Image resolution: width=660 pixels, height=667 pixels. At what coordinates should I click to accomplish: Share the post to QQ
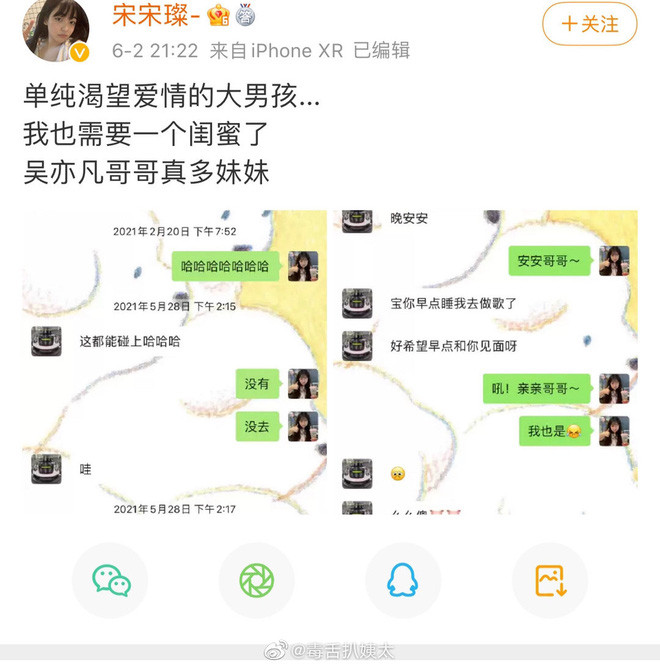[x=403, y=580]
